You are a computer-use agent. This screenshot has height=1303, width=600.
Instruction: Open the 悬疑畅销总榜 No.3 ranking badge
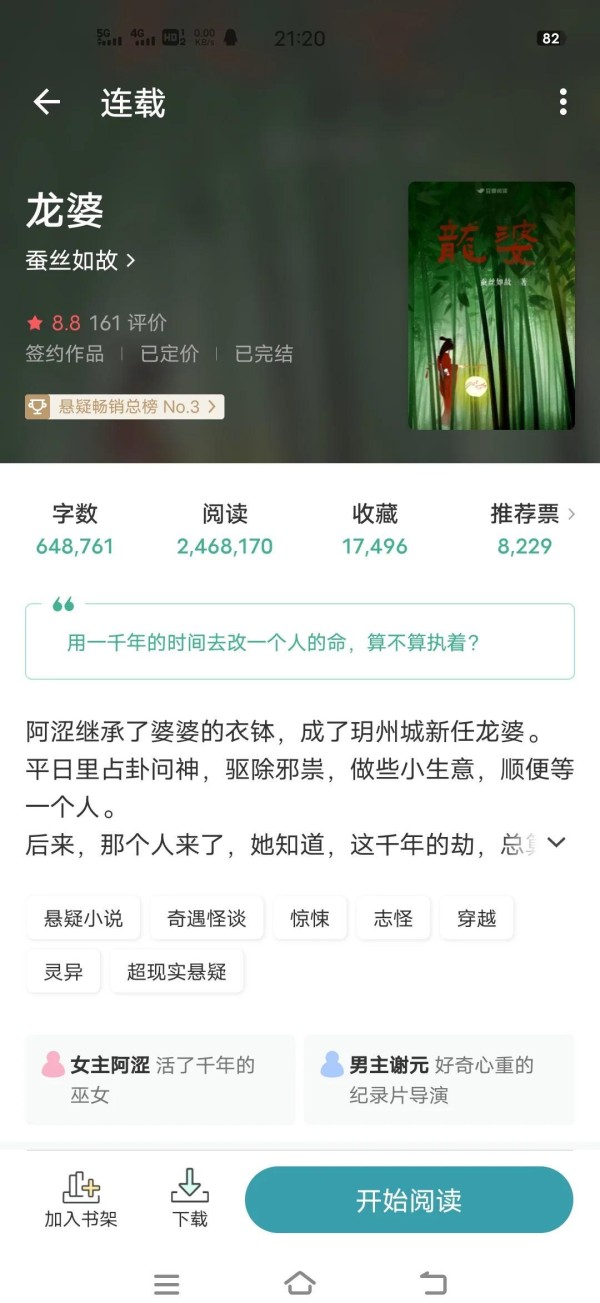(x=124, y=407)
